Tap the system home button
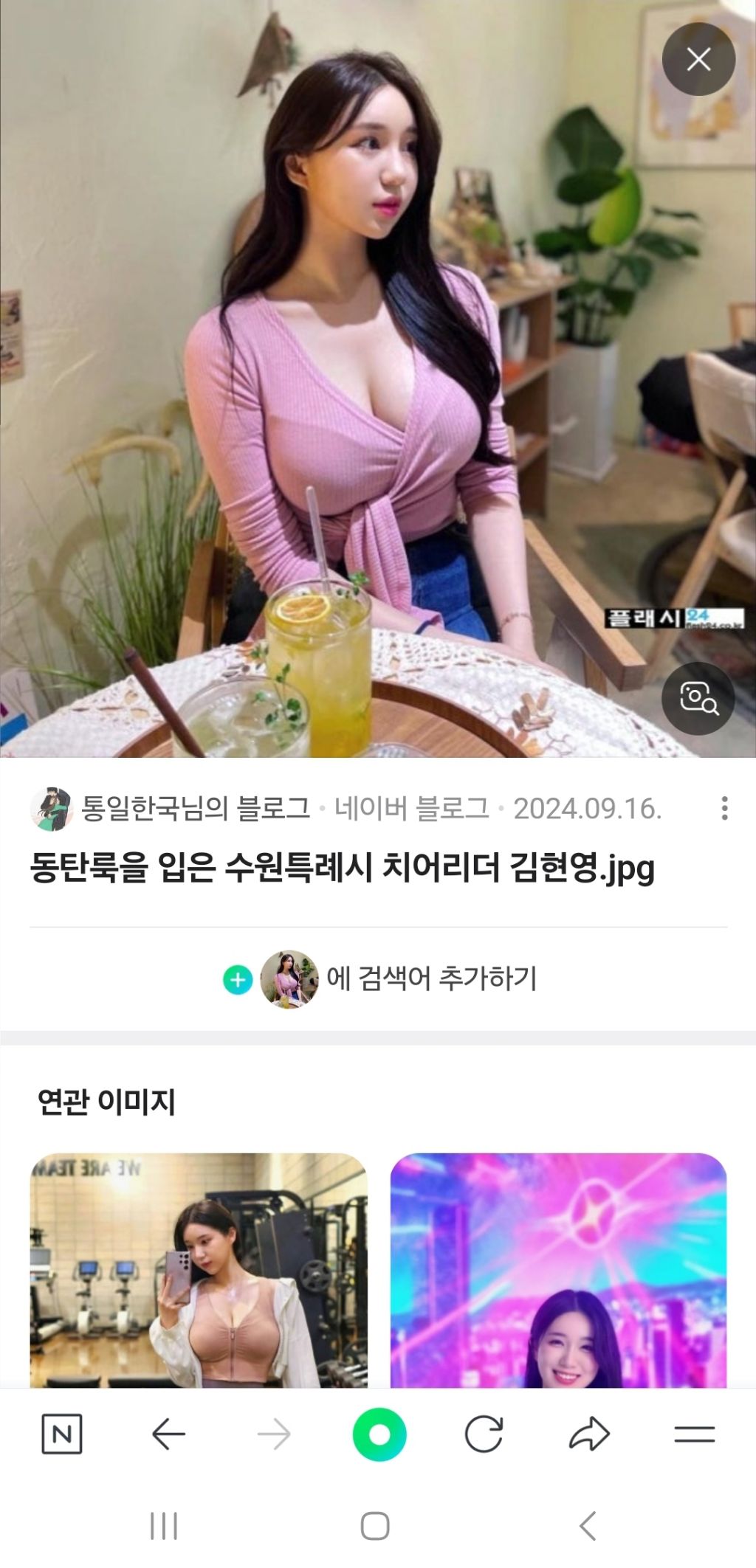This screenshot has width=756, height=1568. (375, 1526)
